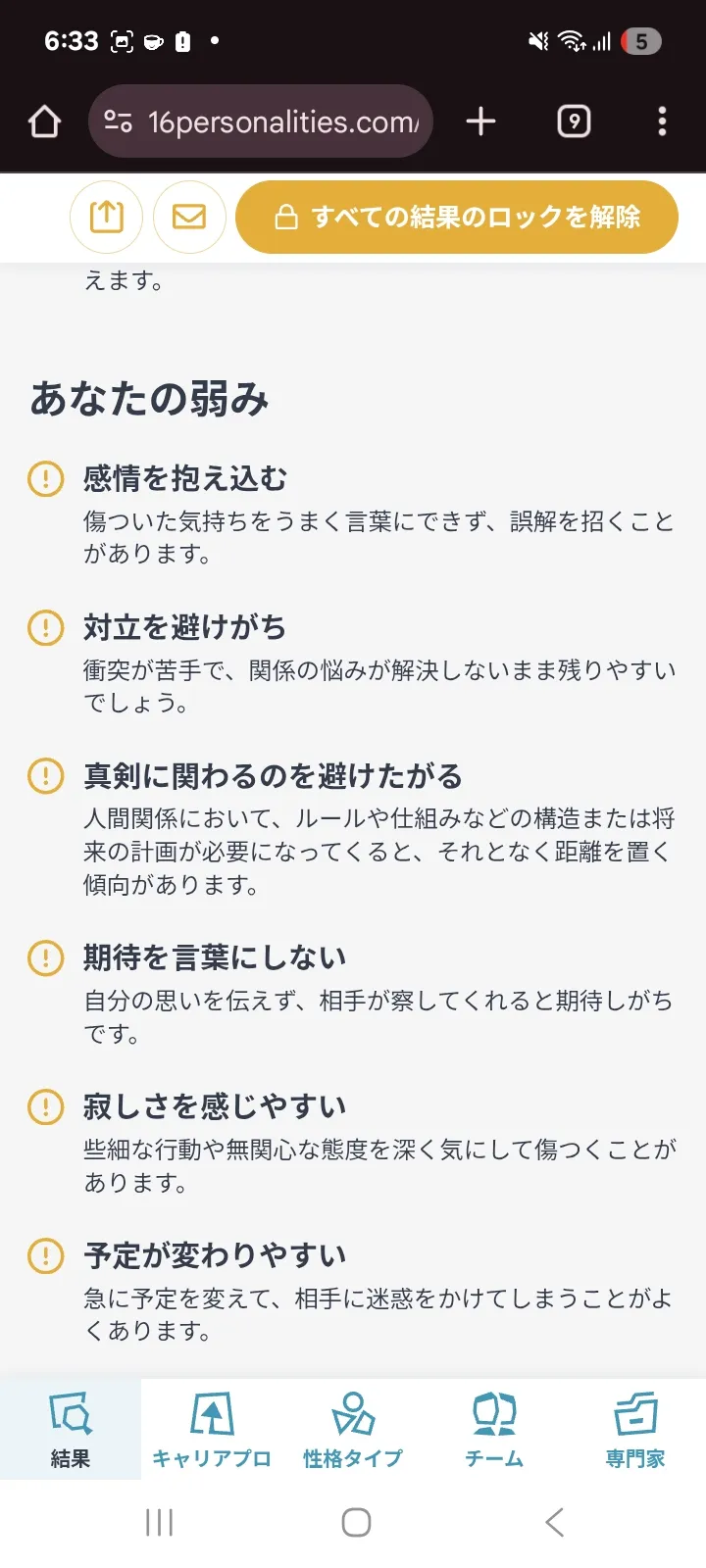706x1568 pixels.
Task: Open the チーム tab
Action: click(x=494, y=1429)
